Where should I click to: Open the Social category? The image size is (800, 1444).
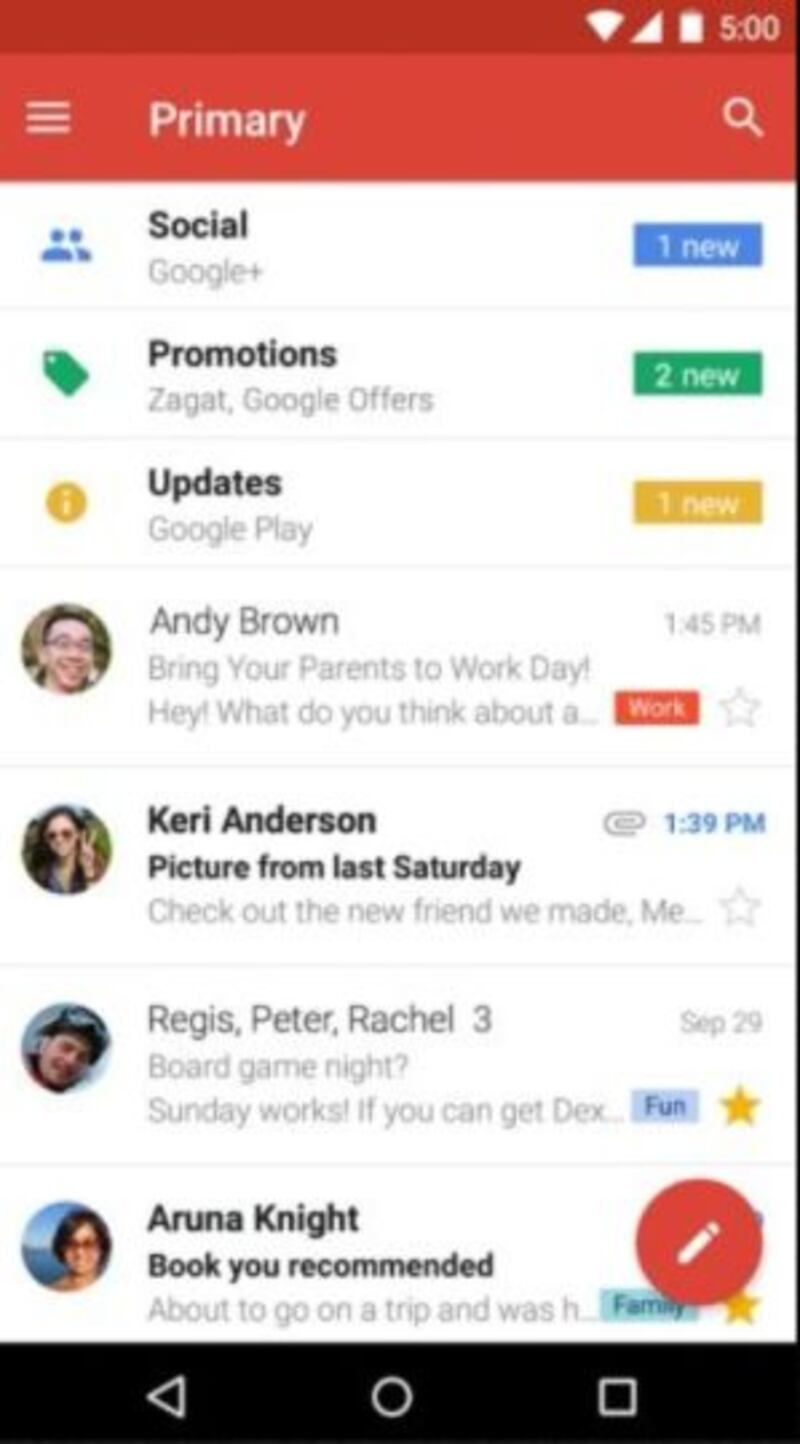(x=400, y=245)
